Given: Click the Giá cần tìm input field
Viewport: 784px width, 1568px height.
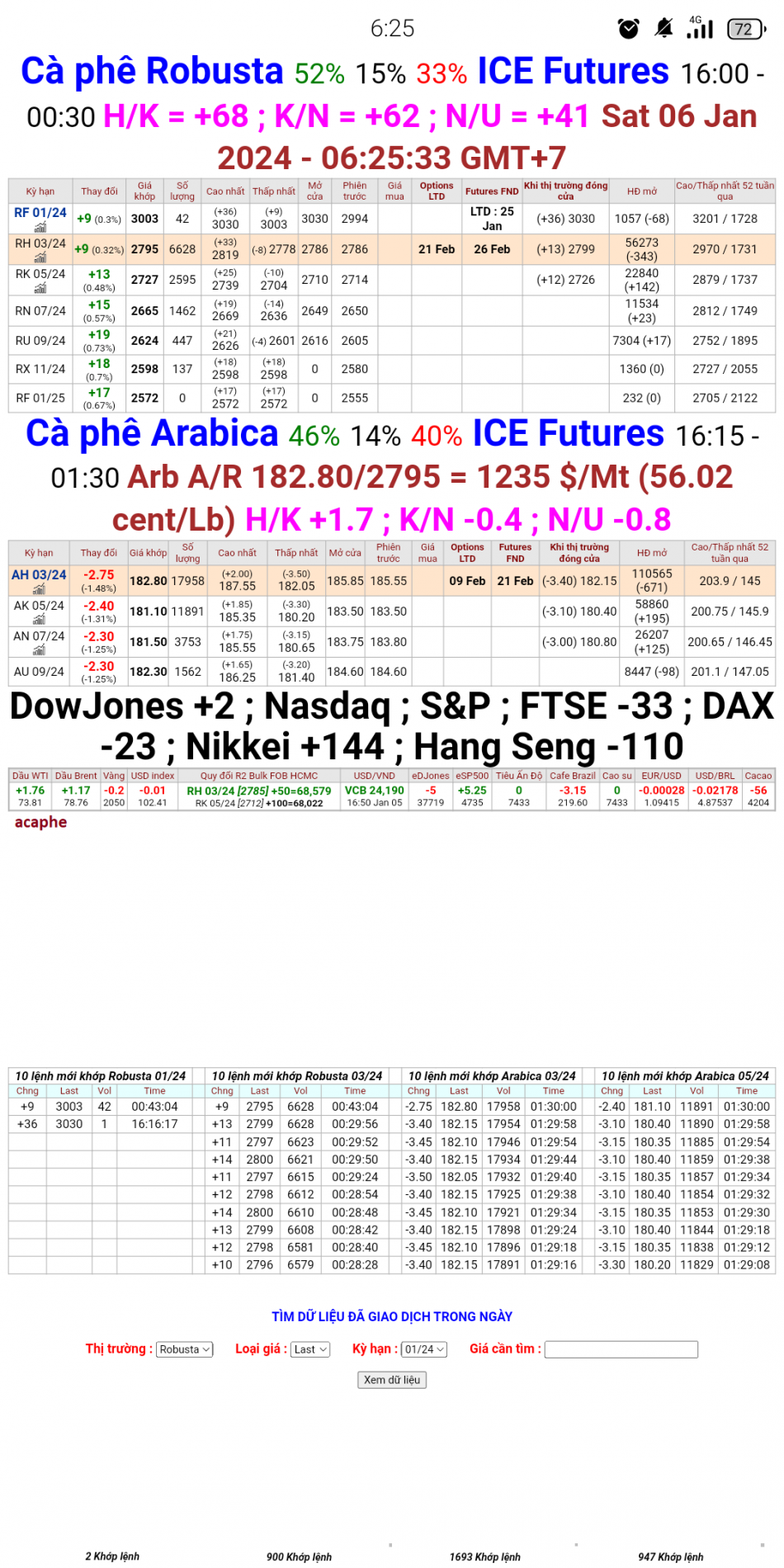Looking at the screenshot, I should click(621, 1349).
